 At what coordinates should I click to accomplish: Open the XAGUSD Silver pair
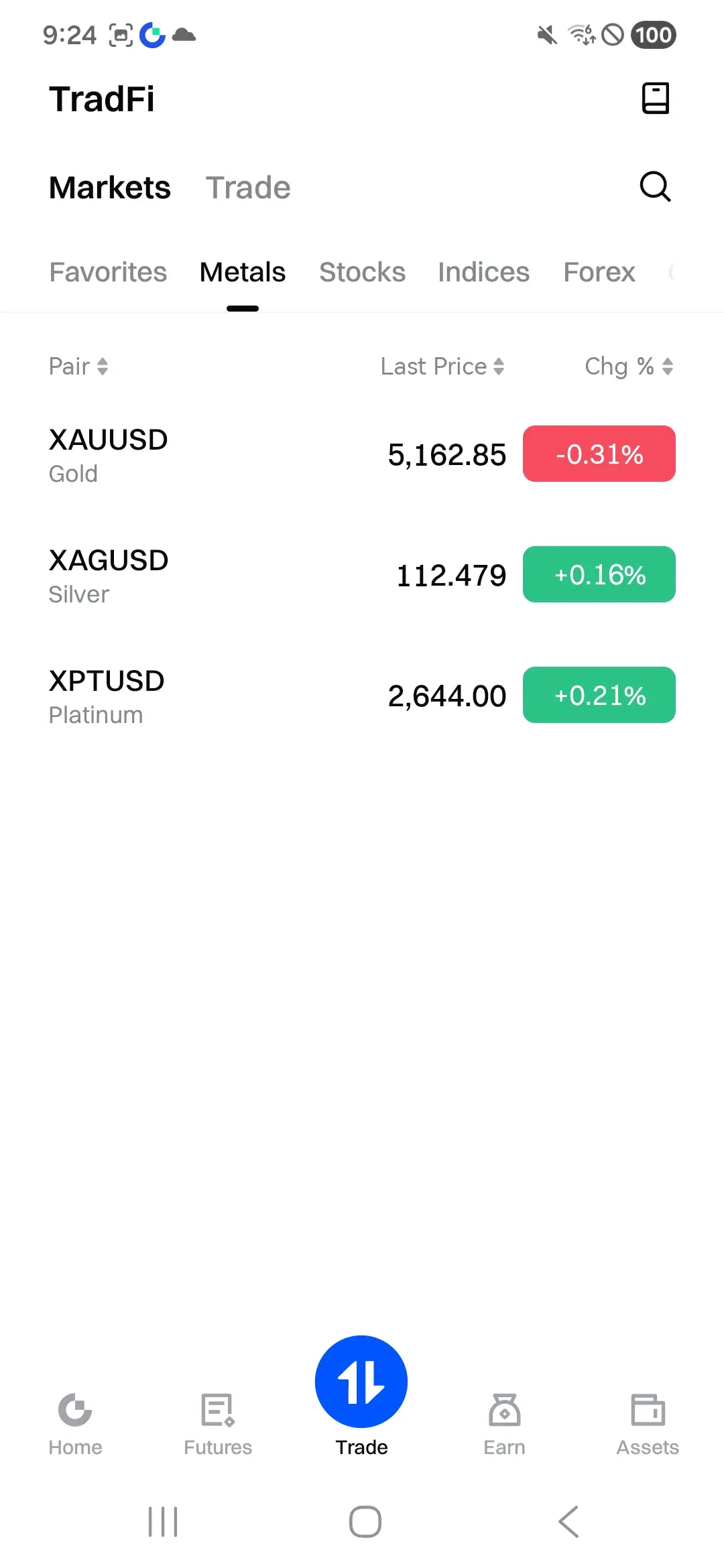coord(109,575)
